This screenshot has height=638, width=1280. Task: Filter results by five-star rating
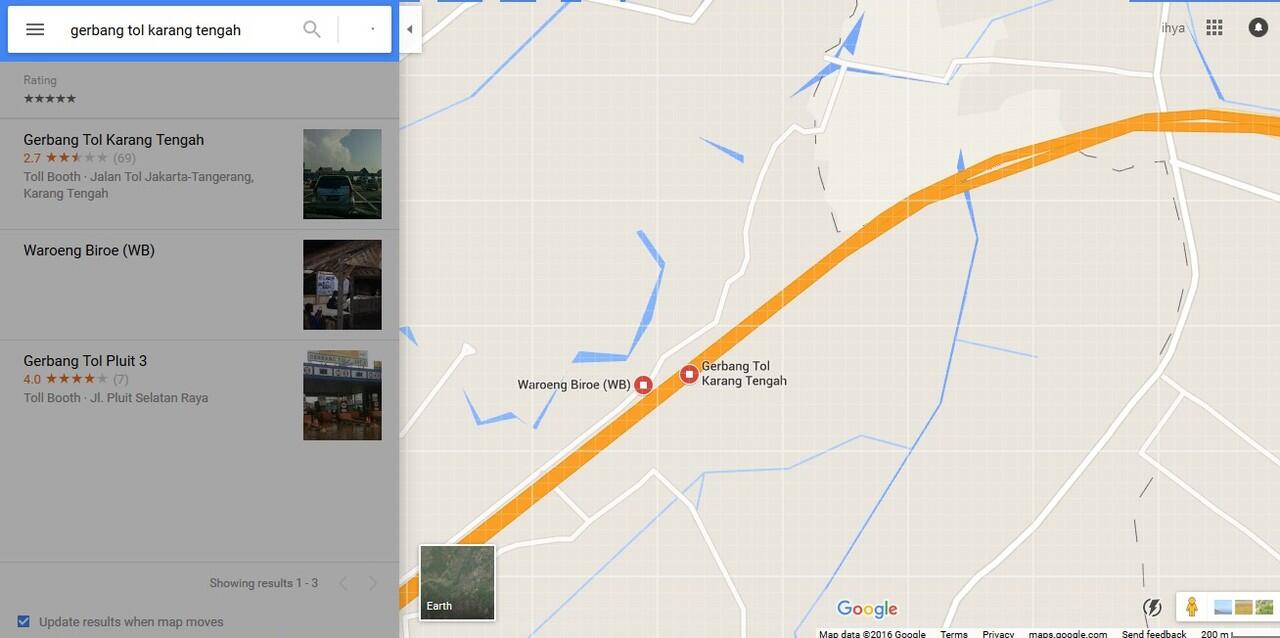coord(50,98)
